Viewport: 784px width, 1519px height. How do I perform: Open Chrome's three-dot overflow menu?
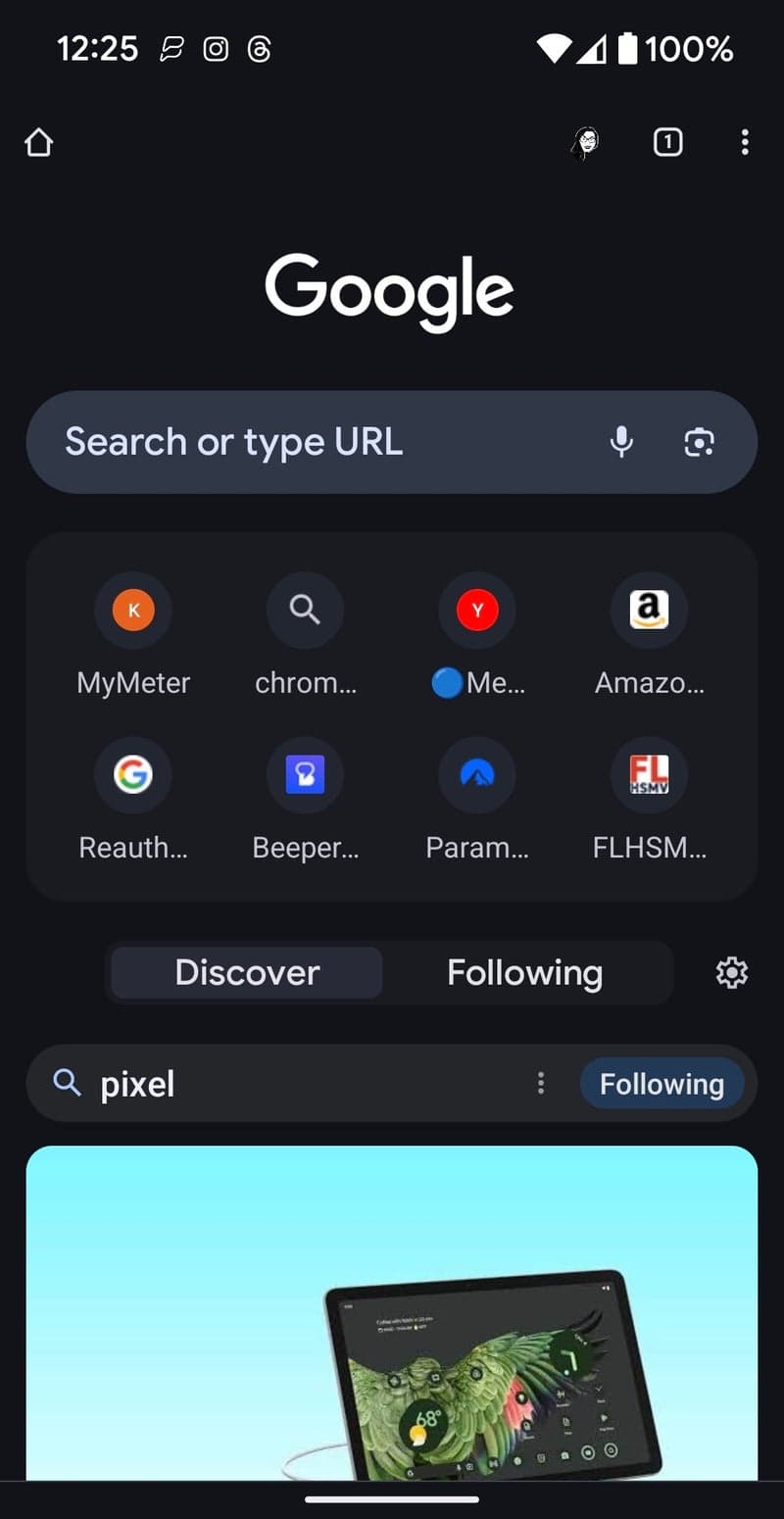(x=745, y=142)
